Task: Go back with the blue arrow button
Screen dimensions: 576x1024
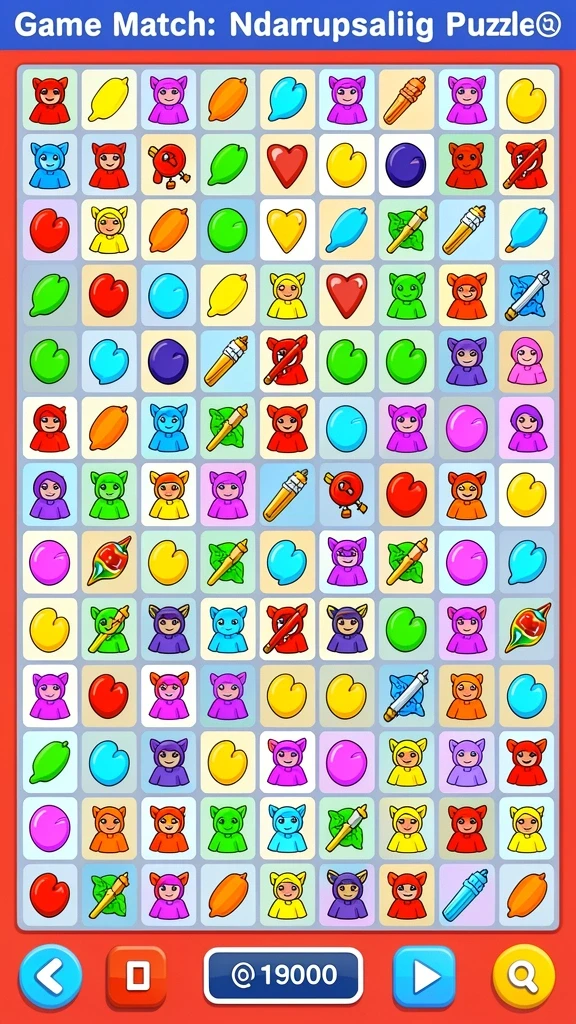Action: click(50, 977)
